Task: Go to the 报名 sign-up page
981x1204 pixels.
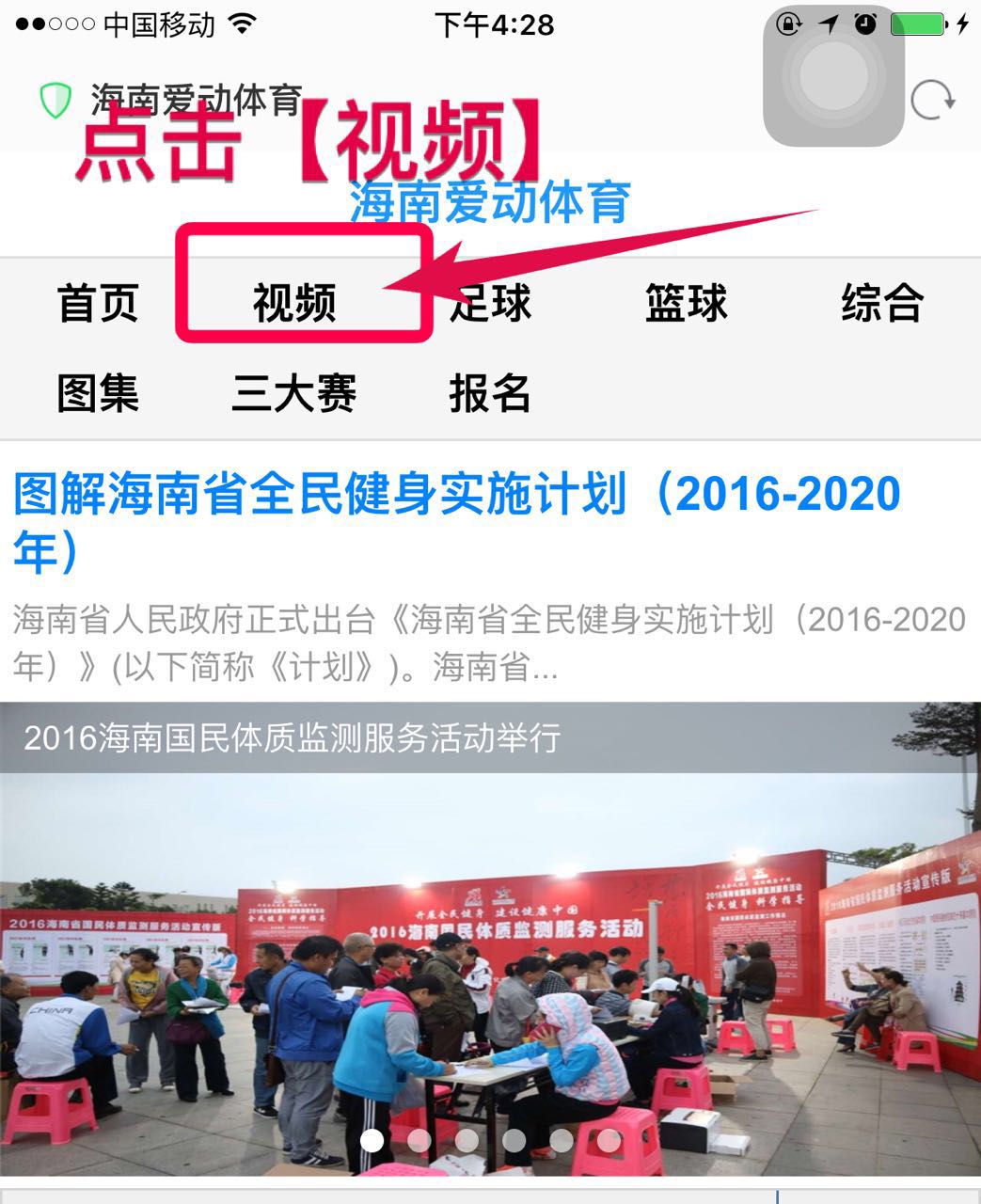Action: click(x=490, y=392)
